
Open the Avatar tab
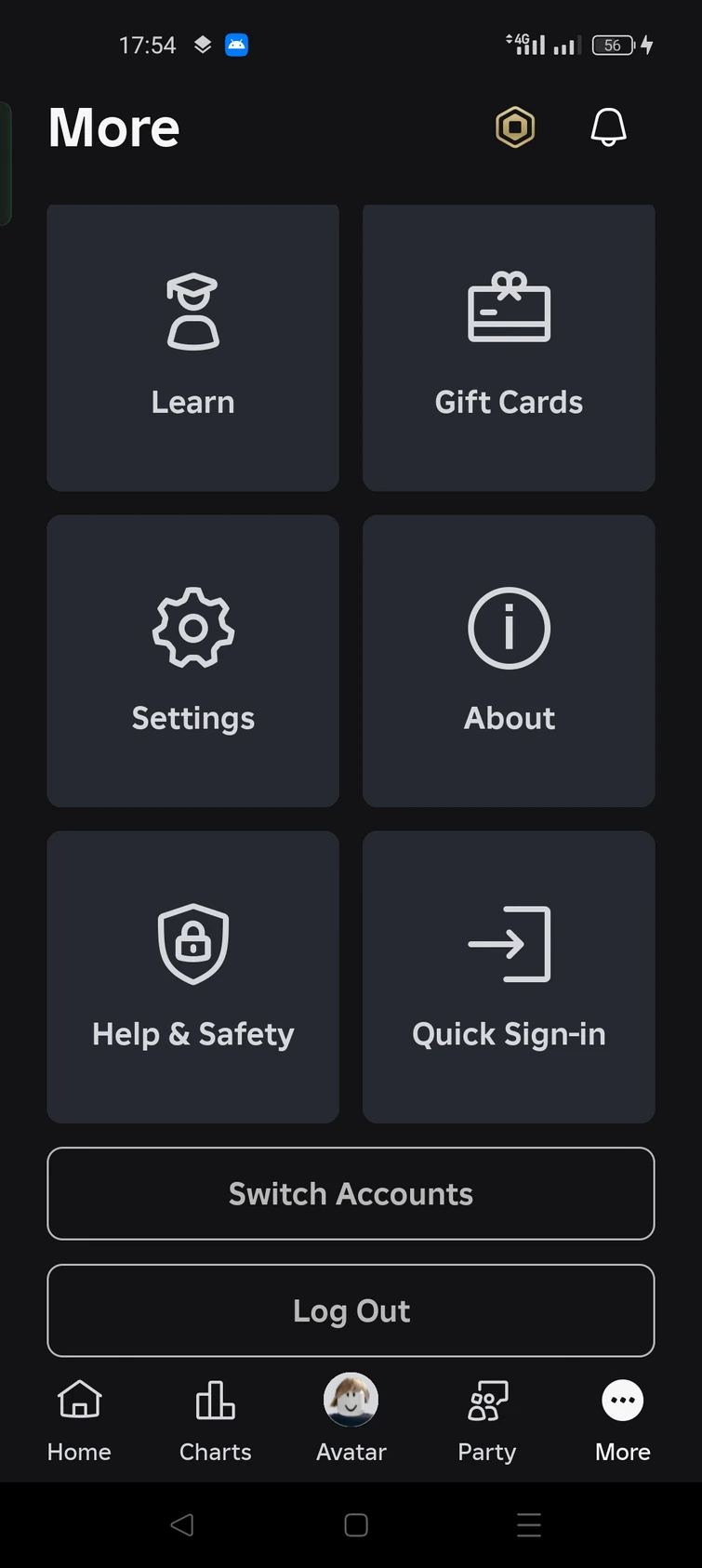[351, 1420]
